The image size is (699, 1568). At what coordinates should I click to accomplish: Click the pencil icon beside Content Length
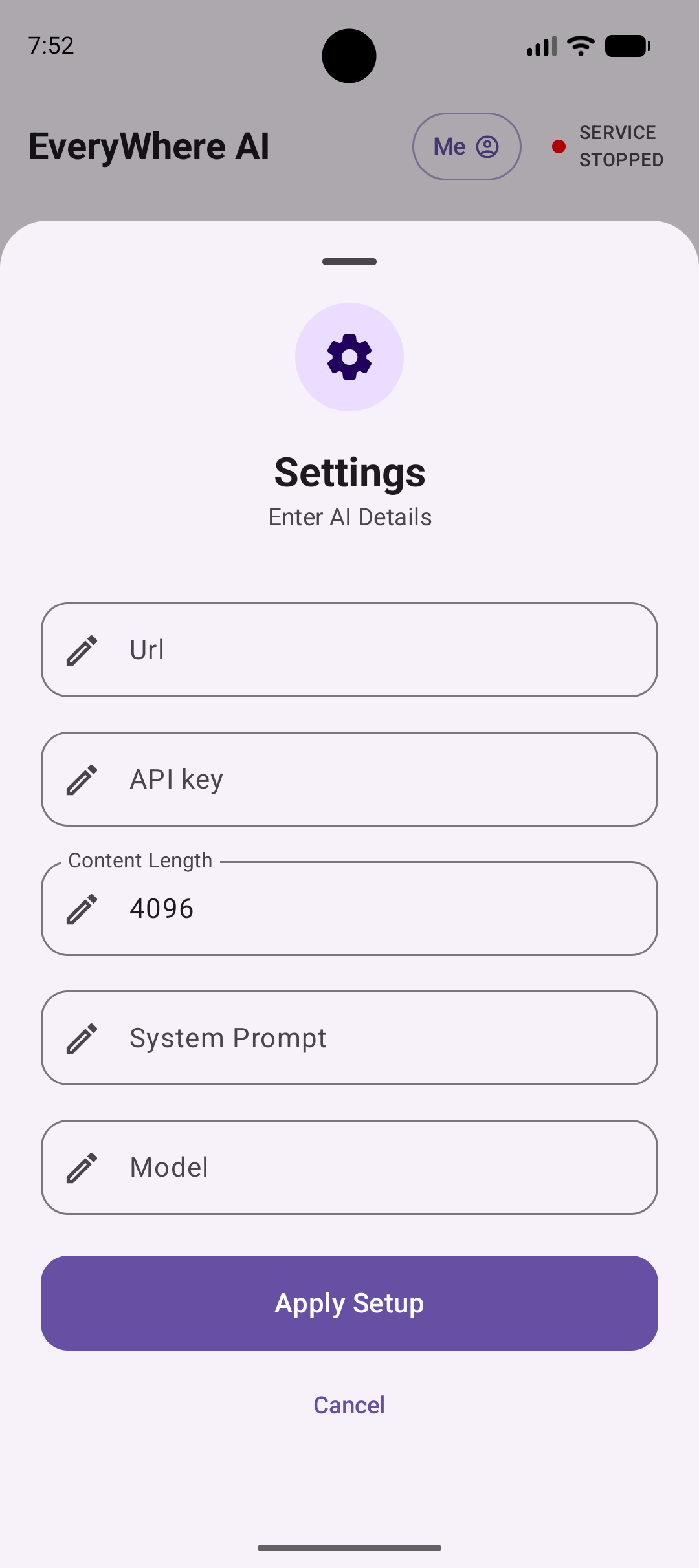point(81,909)
